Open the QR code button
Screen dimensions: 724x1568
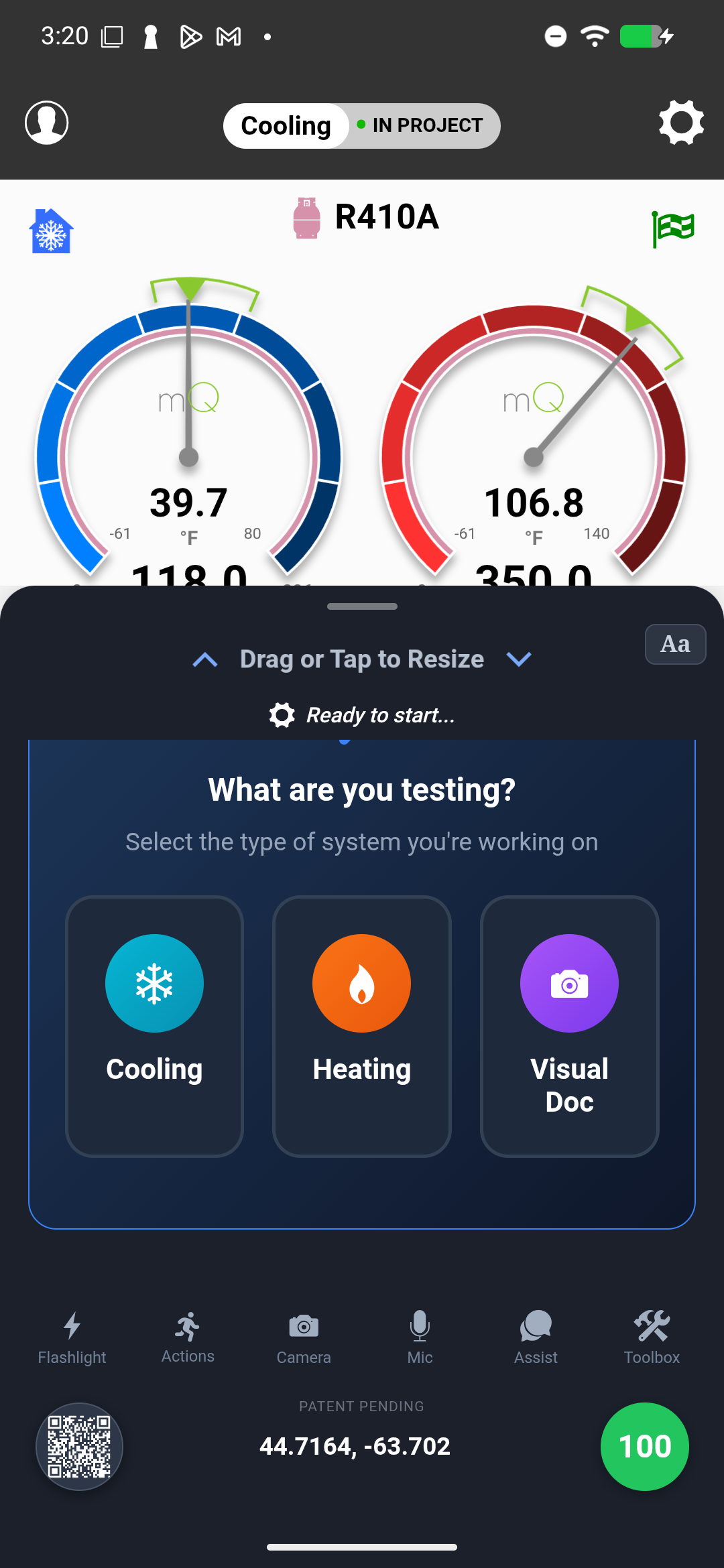(x=79, y=1446)
